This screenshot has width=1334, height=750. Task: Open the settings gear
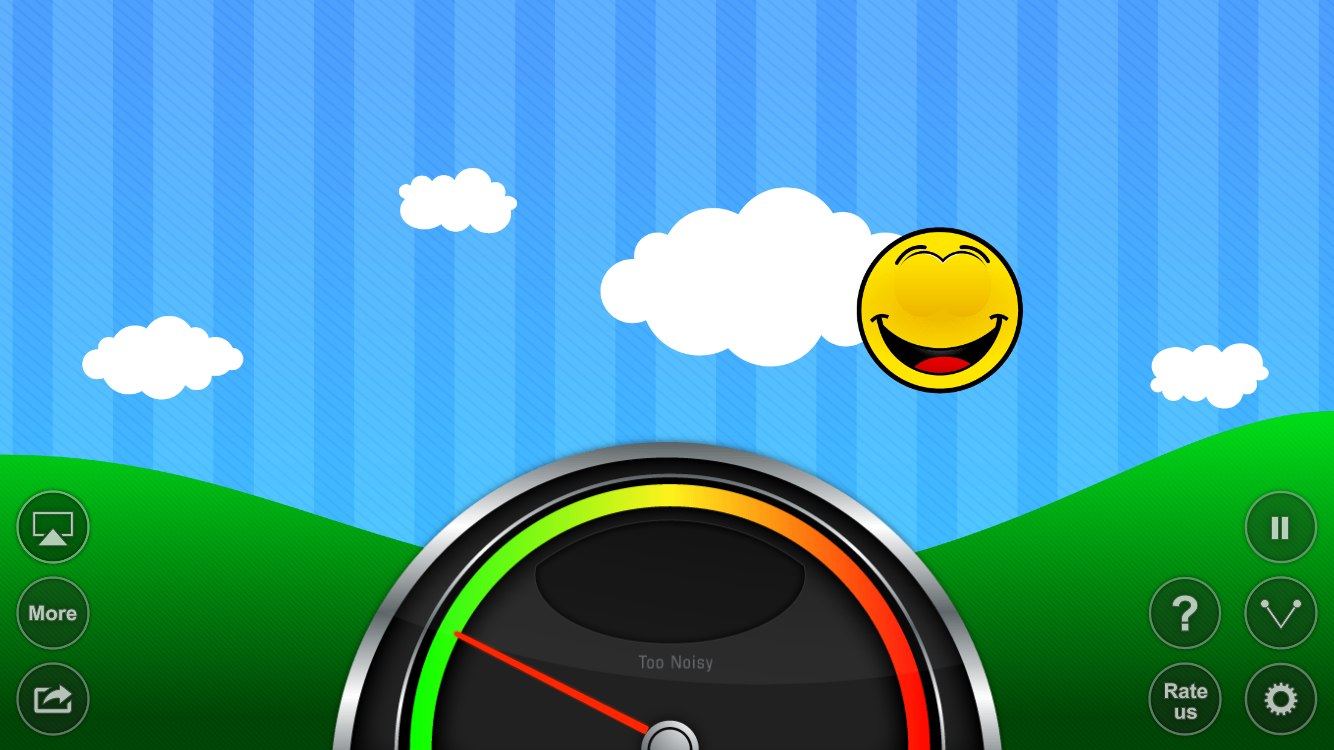[1280, 699]
